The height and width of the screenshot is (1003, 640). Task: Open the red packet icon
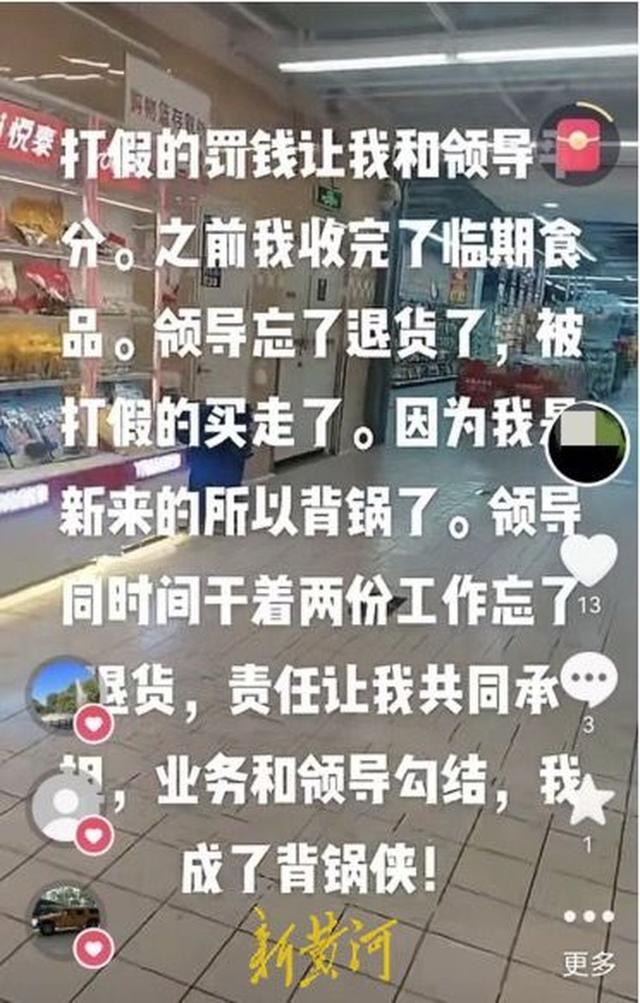point(580,145)
